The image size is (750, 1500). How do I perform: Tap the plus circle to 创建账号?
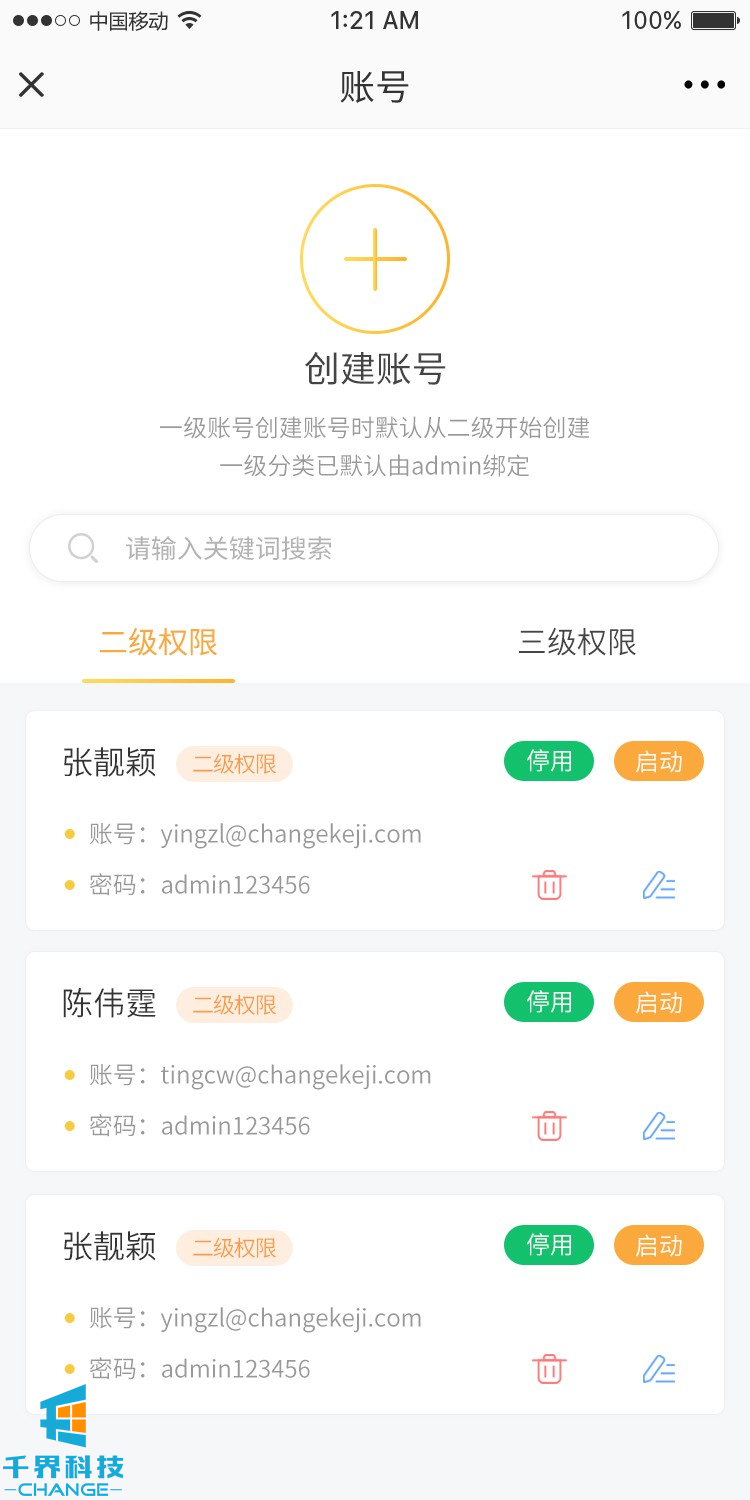[375, 259]
